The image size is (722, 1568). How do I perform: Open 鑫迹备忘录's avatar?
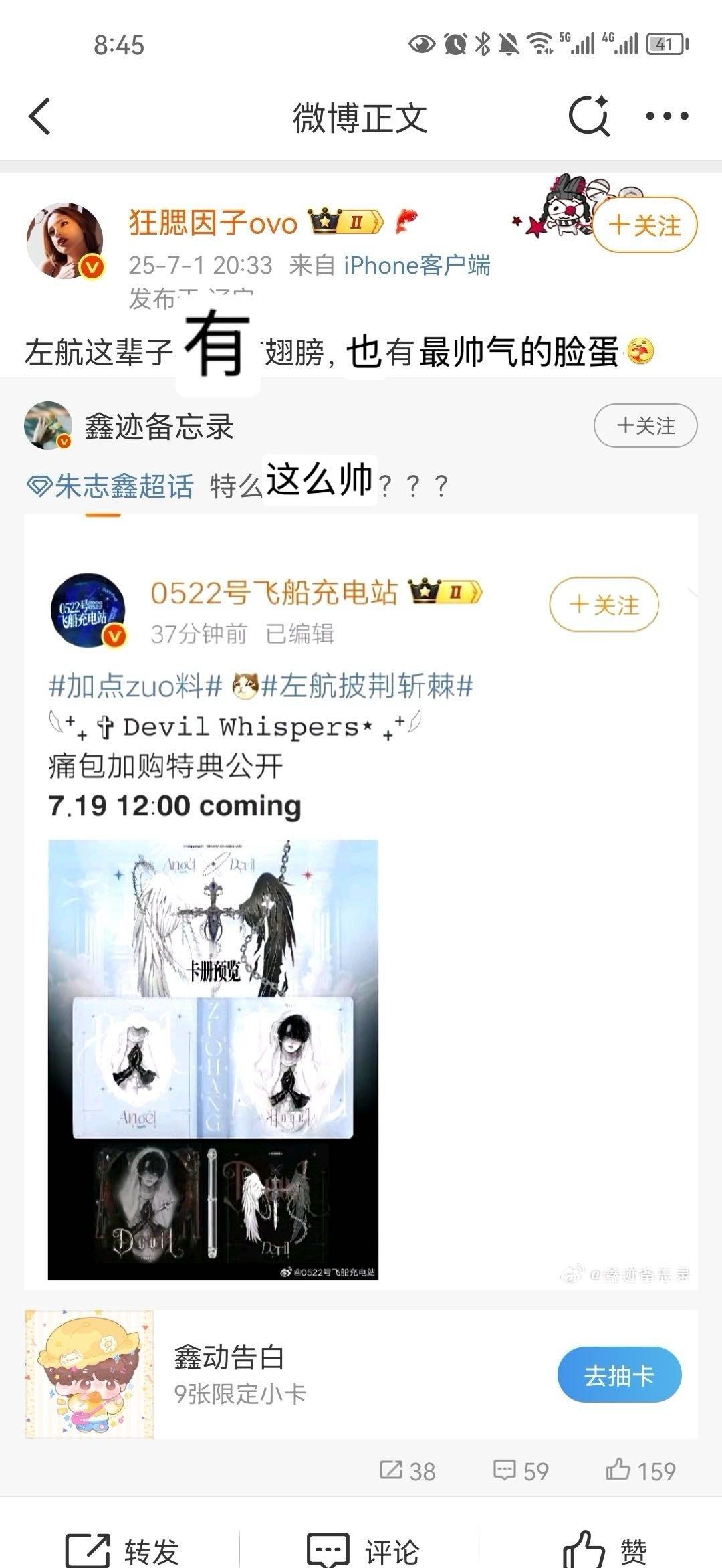pyautogui.click(x=48, y=425)
